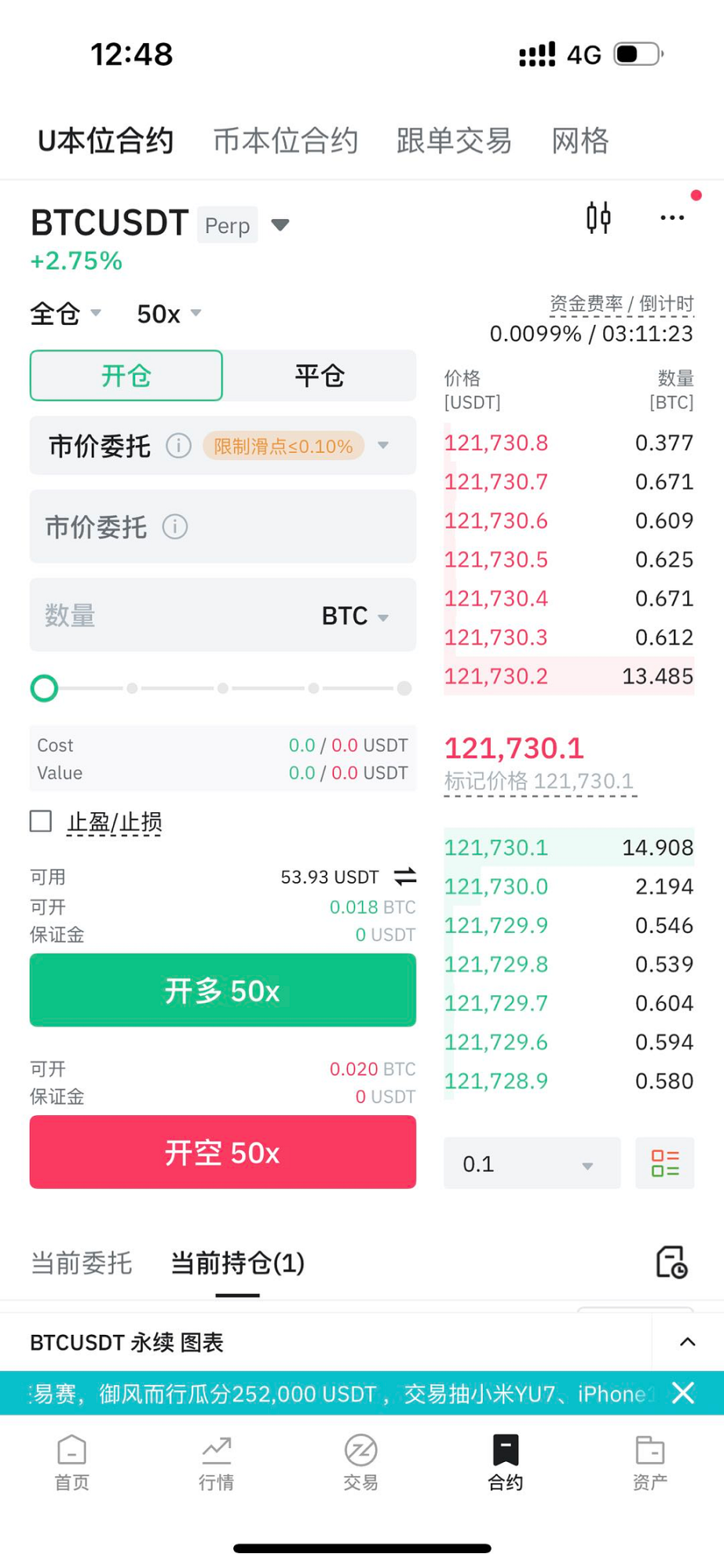Tap transfer arrows next to 53.93 USDT
This screenshot has width=724, height=1568.
click(x=405, y=876)
